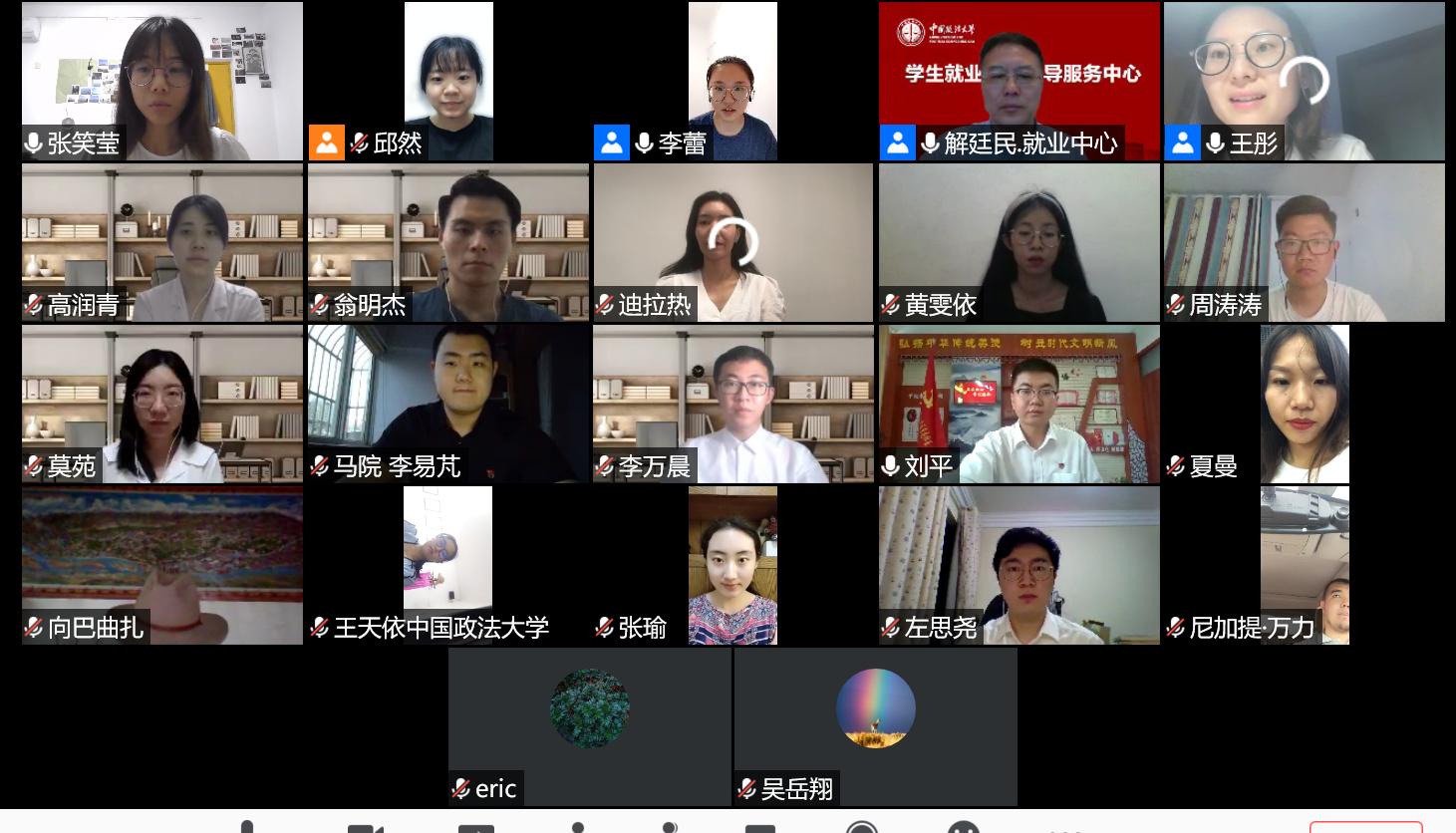Image resolution: width=1456 pixels, height=833 pixels.
Task: Tap 周涛涛's video tile
Action: [x=1304, y=242]
